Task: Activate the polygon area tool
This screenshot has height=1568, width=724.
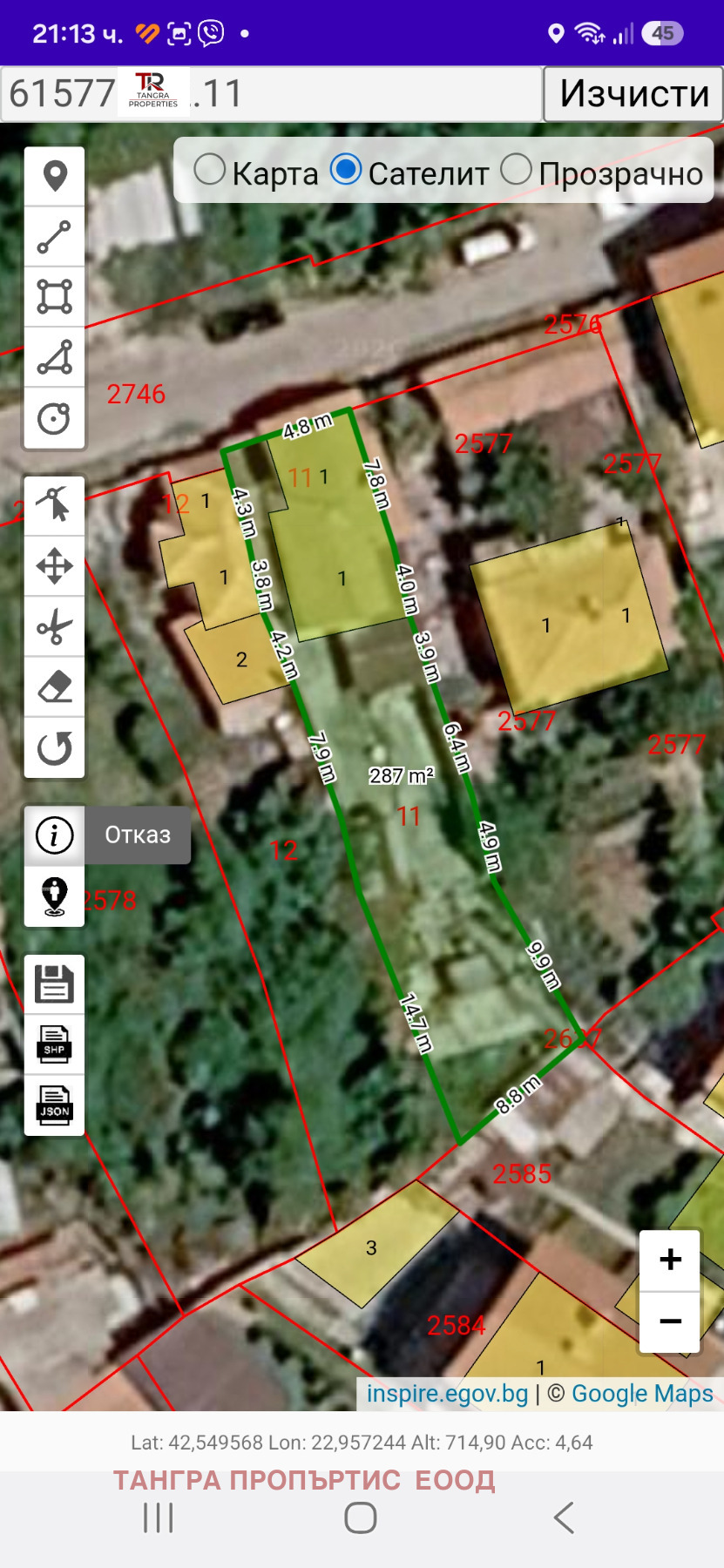Action: 55,297
